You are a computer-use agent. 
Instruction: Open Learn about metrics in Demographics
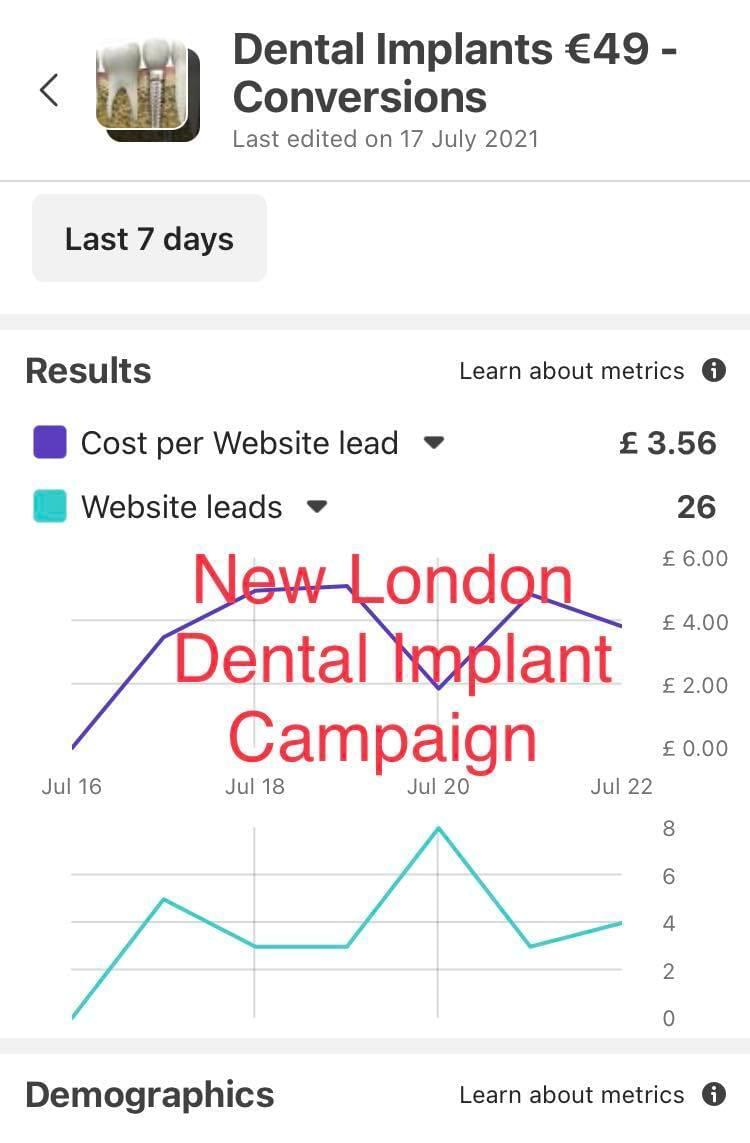[591, 1095]
